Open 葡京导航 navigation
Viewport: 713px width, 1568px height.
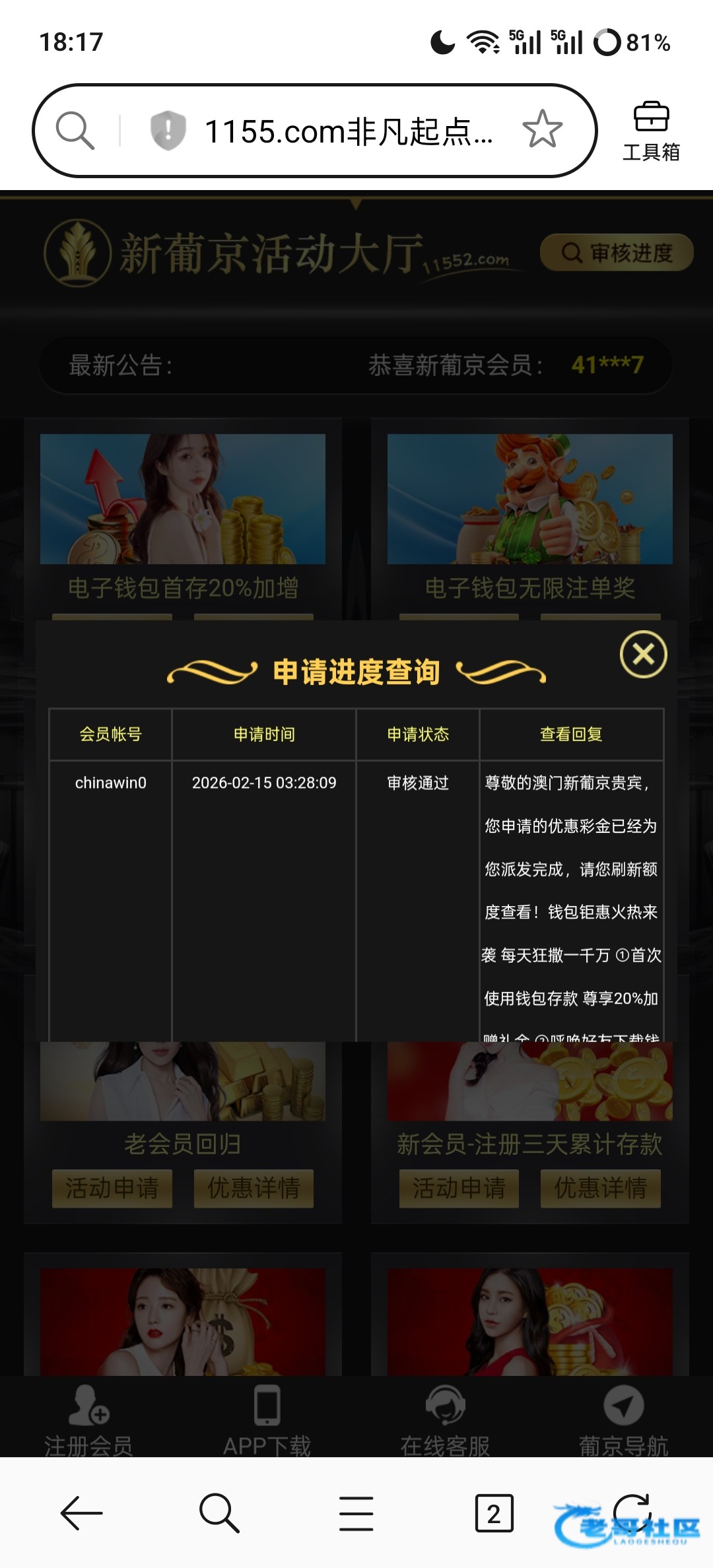tap(623, 1419)
